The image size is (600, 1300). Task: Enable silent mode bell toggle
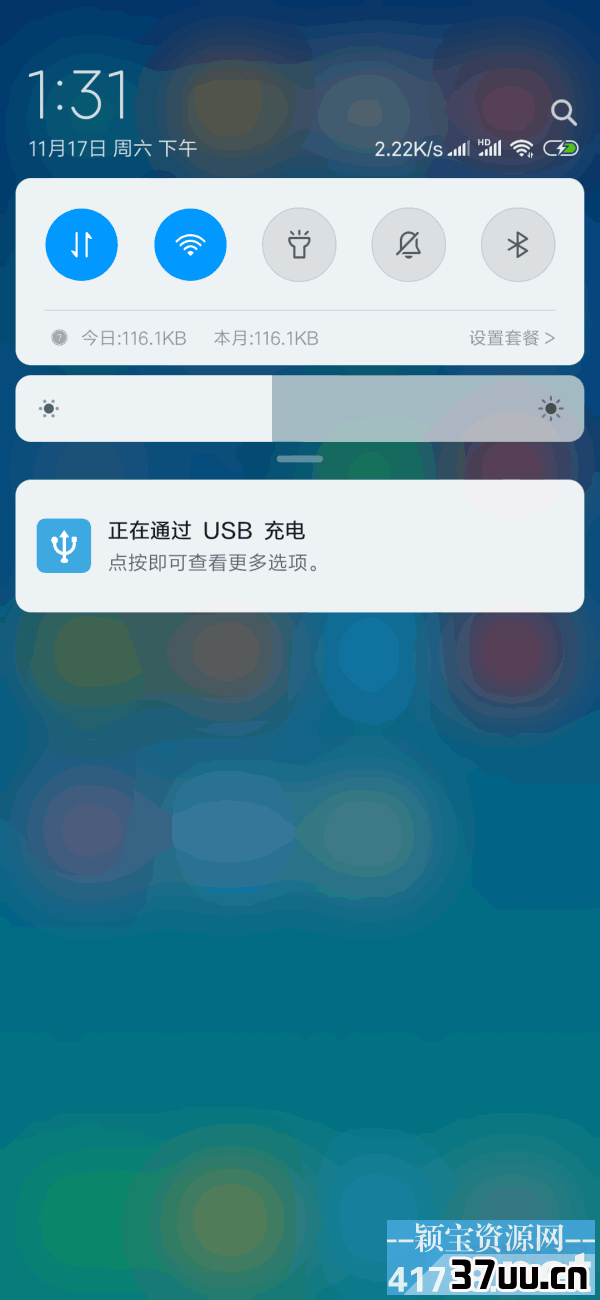[x=408, y=244]
